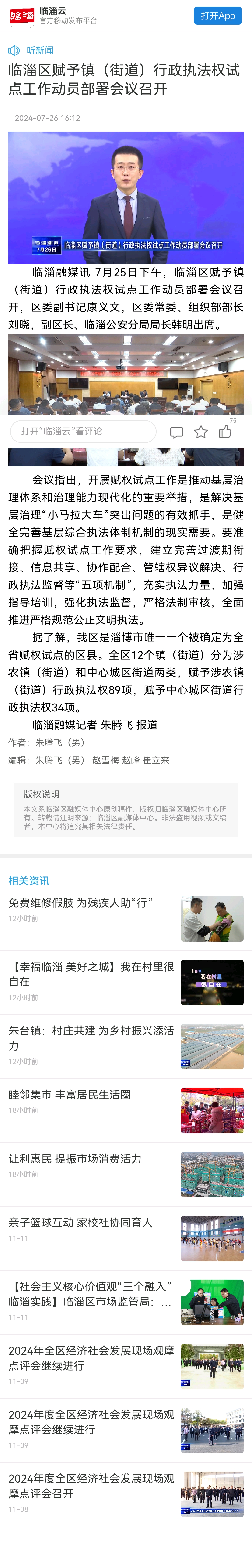
Task: Play the news anchor video
Action: click(126, 197)
